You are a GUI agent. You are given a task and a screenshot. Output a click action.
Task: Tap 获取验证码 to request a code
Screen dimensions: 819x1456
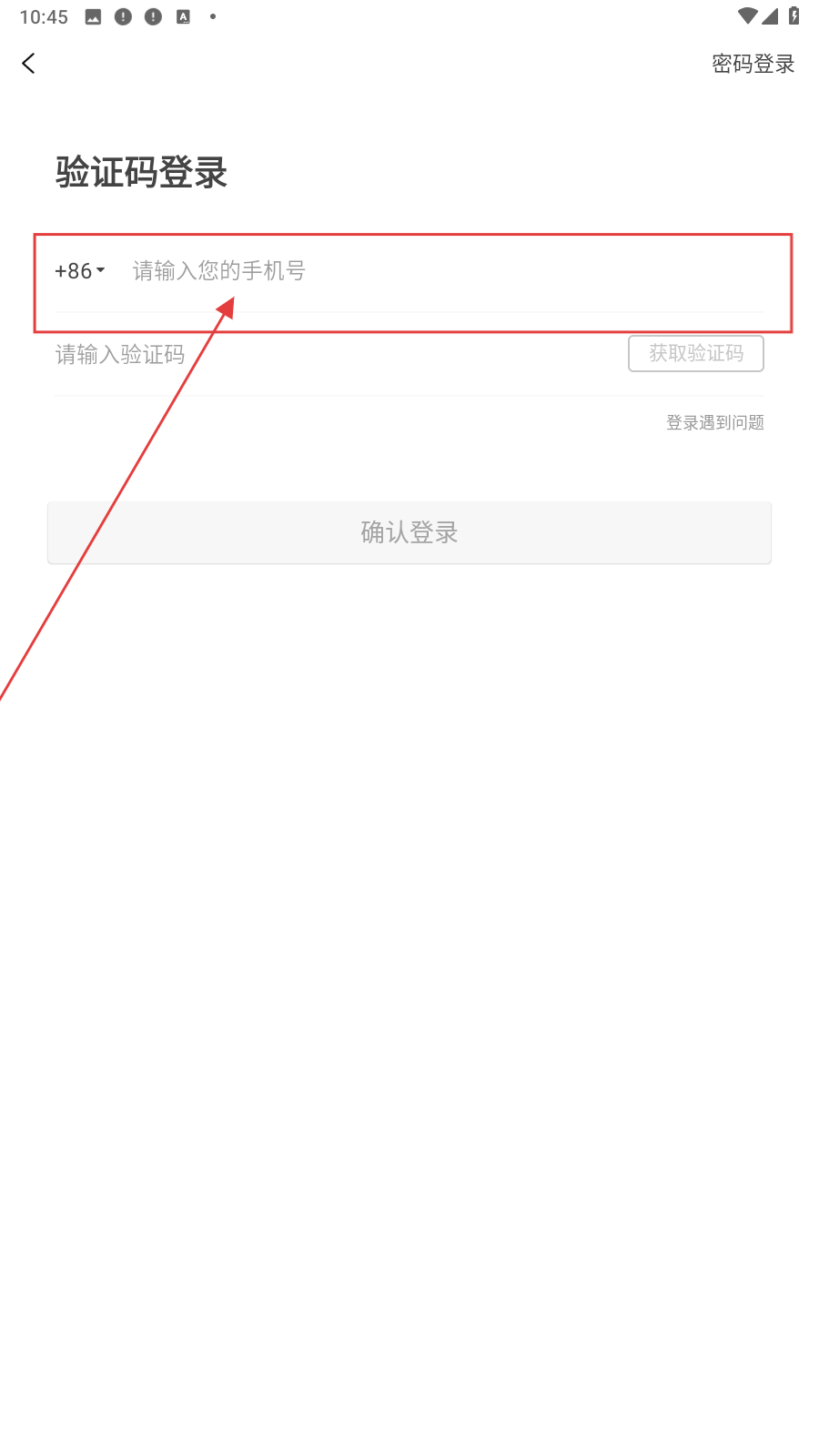(695, 354)
